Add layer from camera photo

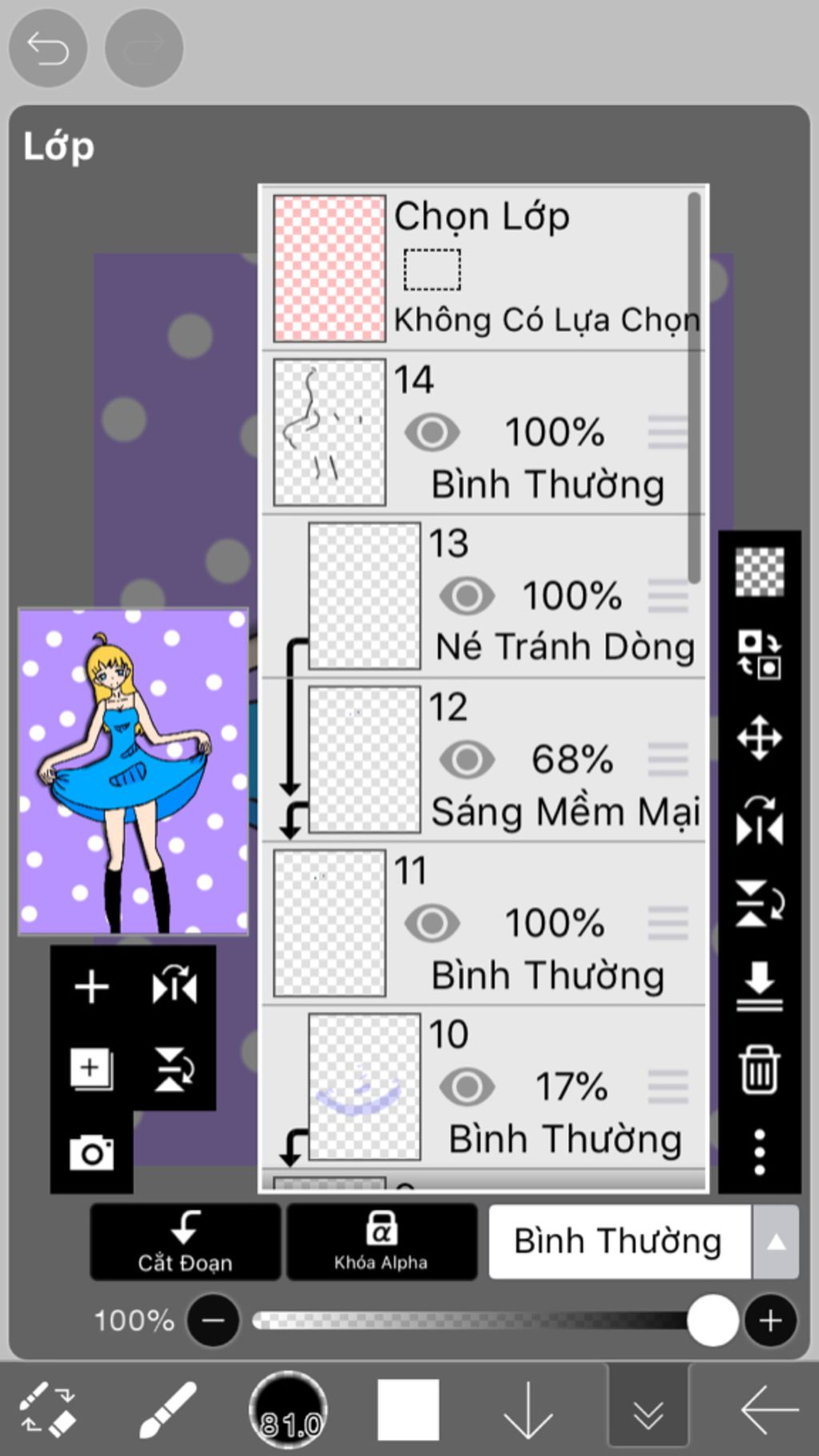tap(91, 1153)
